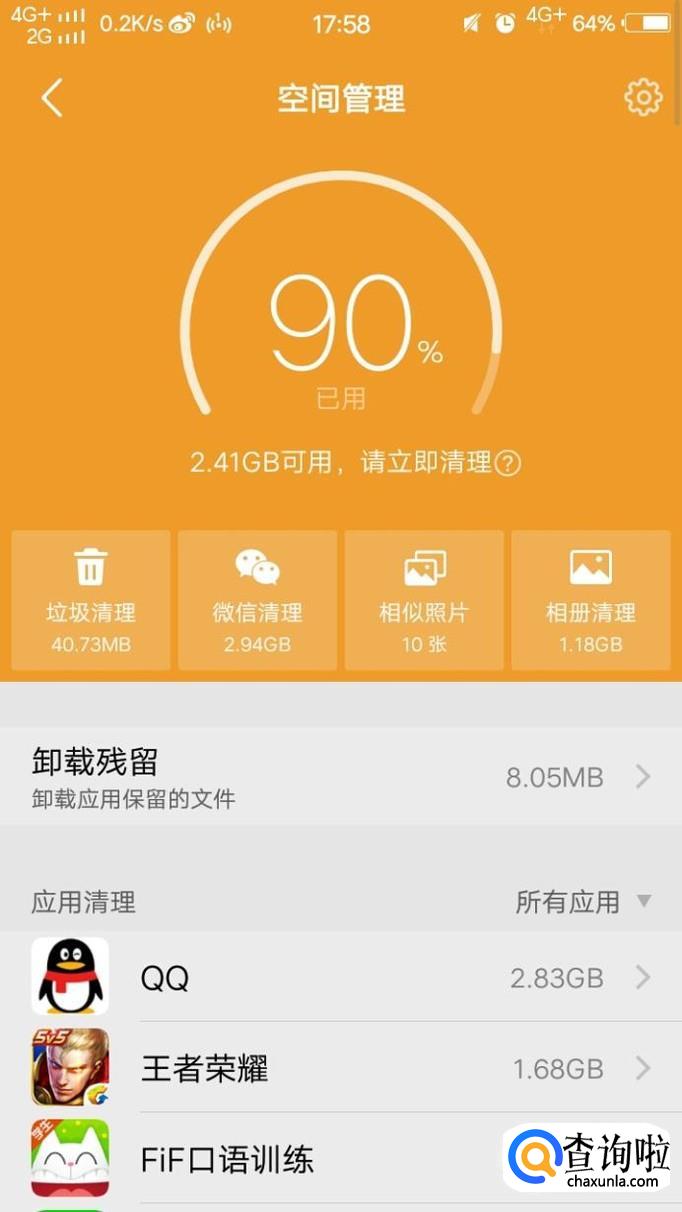
Task: Open the settings gear icon
Action: [x=643, y=98]
